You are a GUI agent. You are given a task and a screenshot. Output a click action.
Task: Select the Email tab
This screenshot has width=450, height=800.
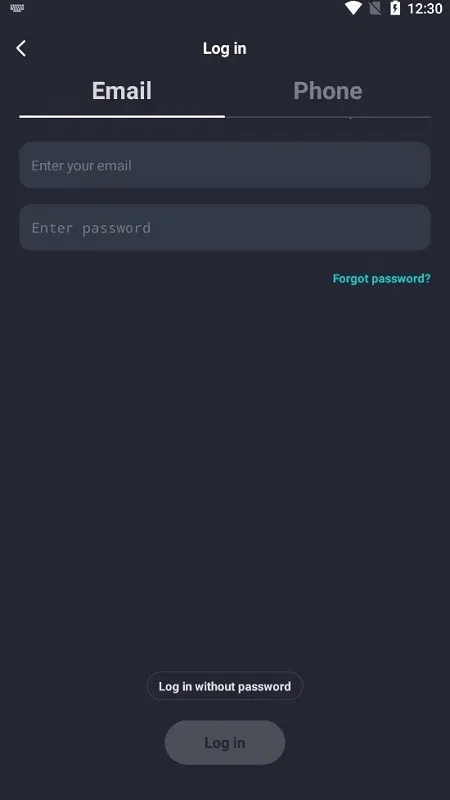[x=121, y=91]
